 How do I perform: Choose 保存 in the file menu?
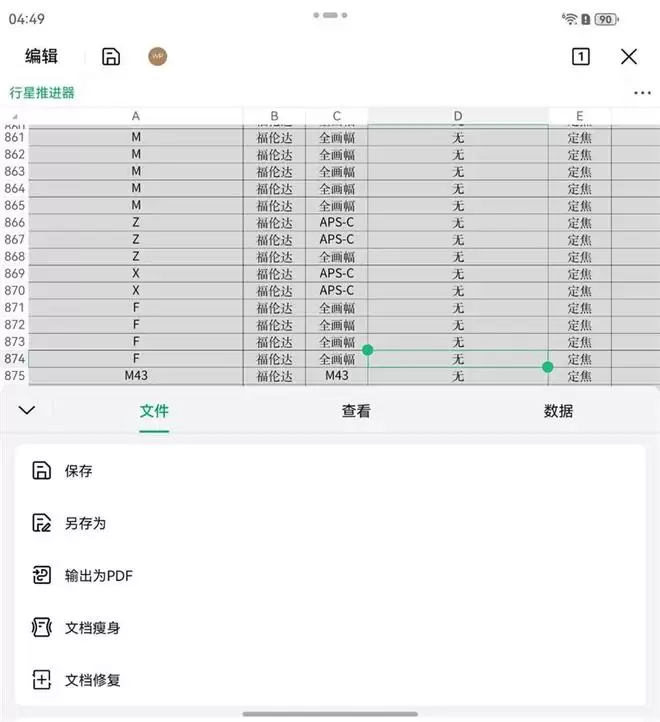coord(78,471)
